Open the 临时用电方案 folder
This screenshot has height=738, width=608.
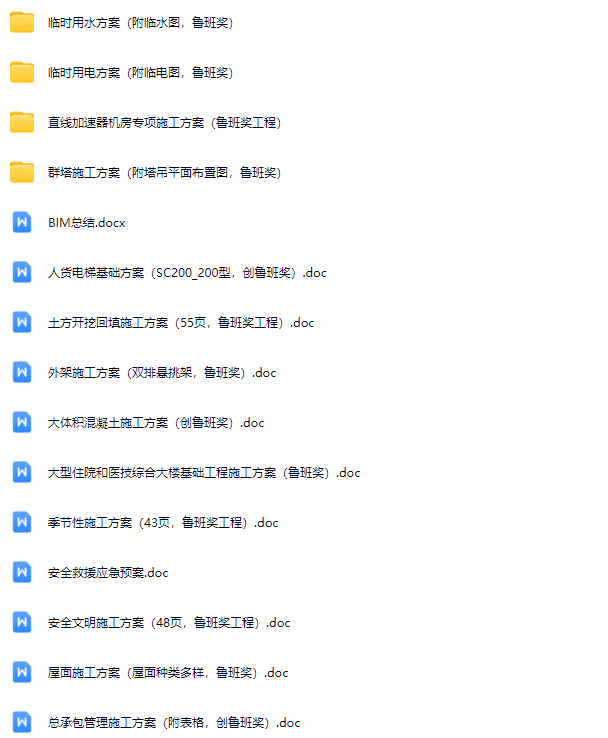pos(140,72)
